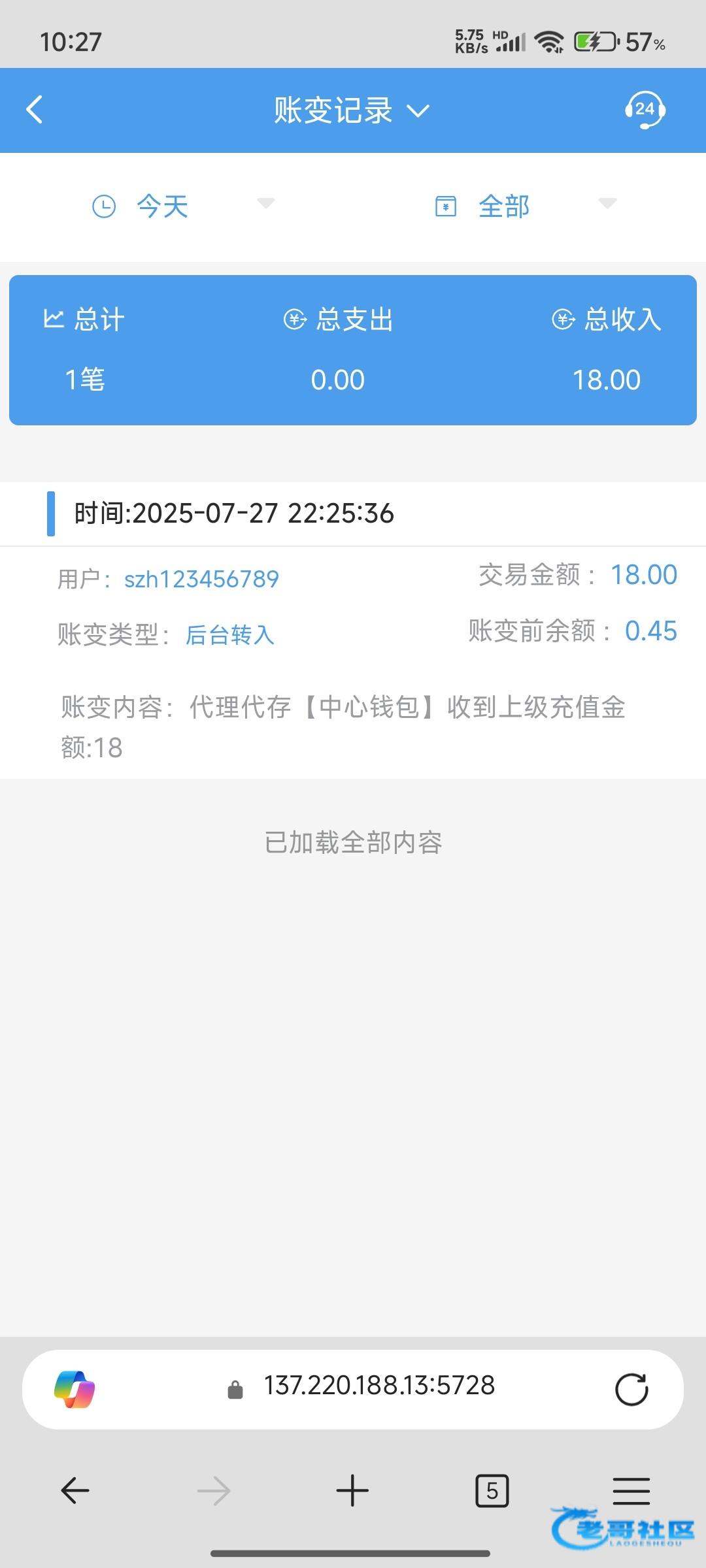Go back using the header arrow

pyautogui.click(x=35, y=110)
